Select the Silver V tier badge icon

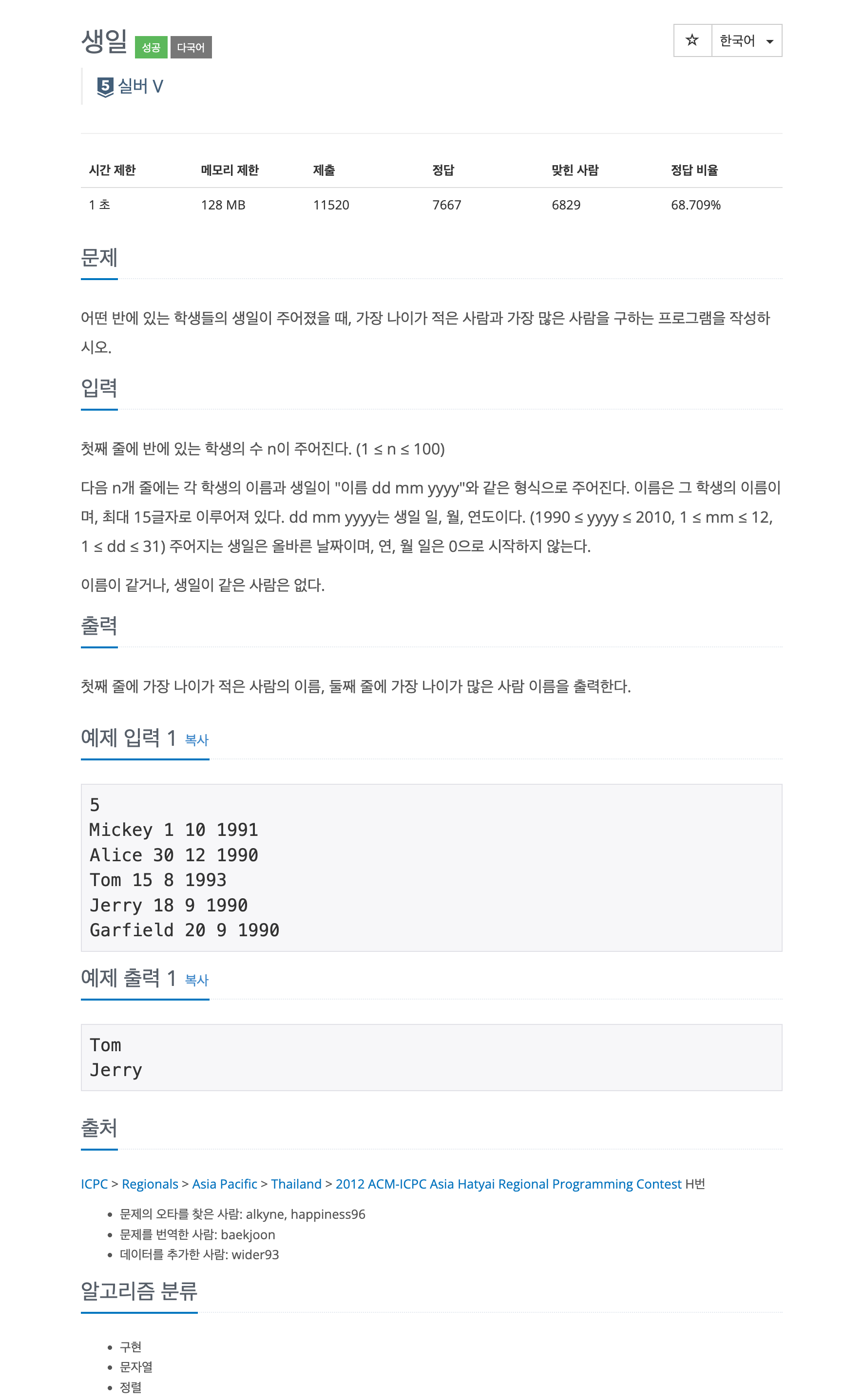tap(106, 87)
